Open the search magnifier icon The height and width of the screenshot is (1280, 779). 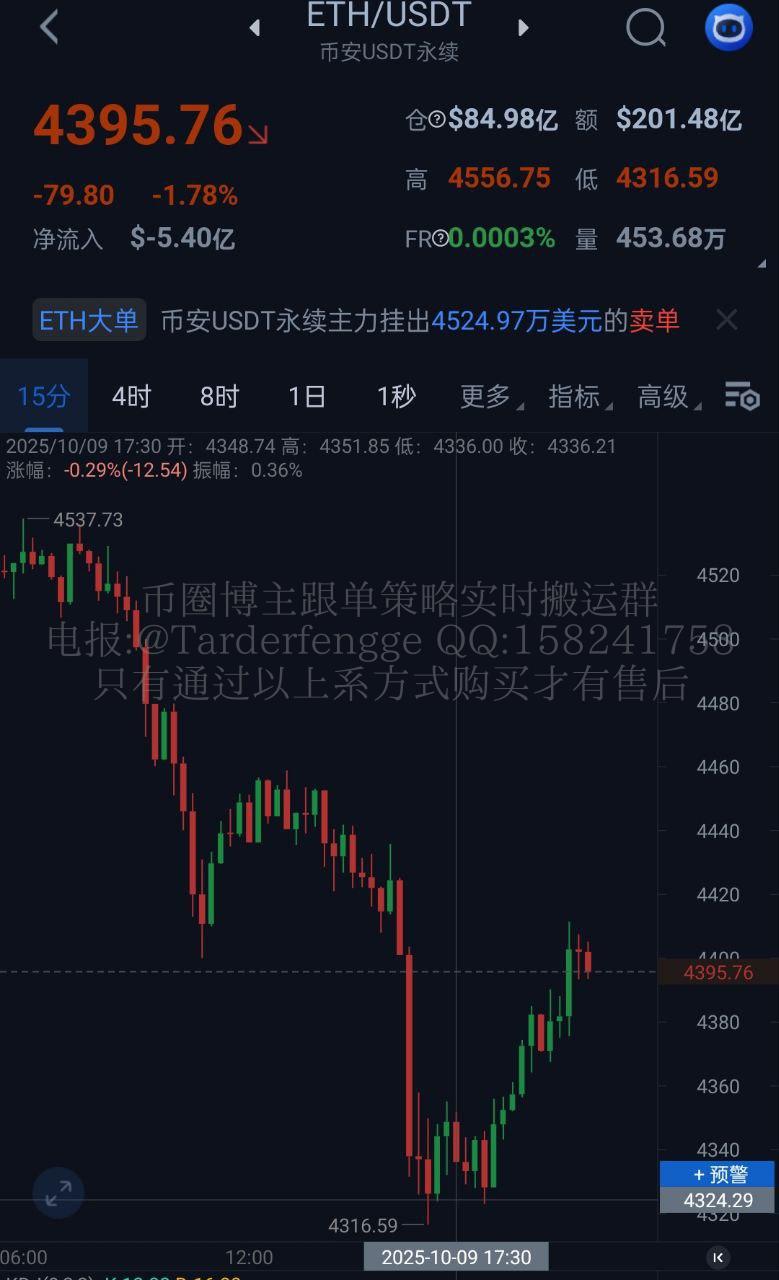[x=646, y=28]
